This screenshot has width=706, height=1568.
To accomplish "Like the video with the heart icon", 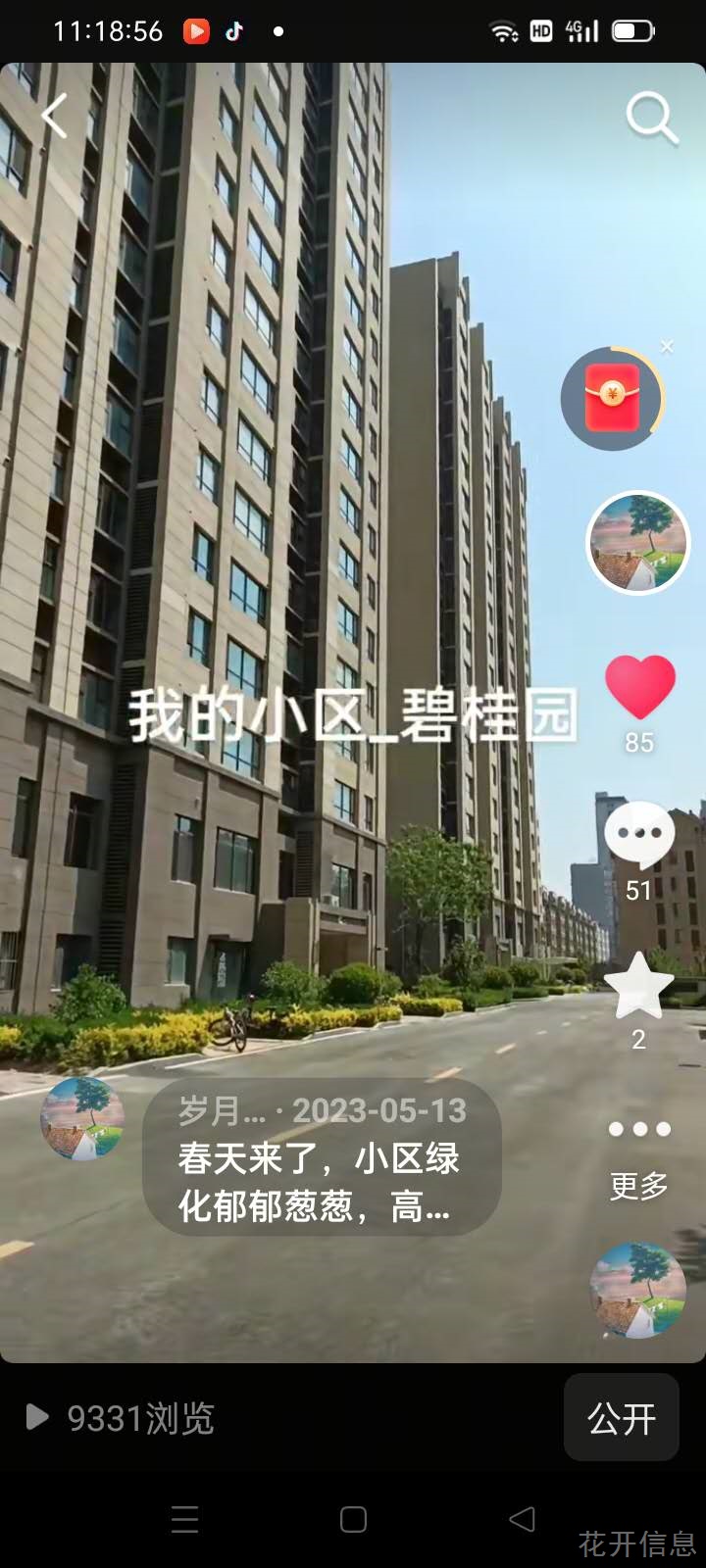I will 639,688.
